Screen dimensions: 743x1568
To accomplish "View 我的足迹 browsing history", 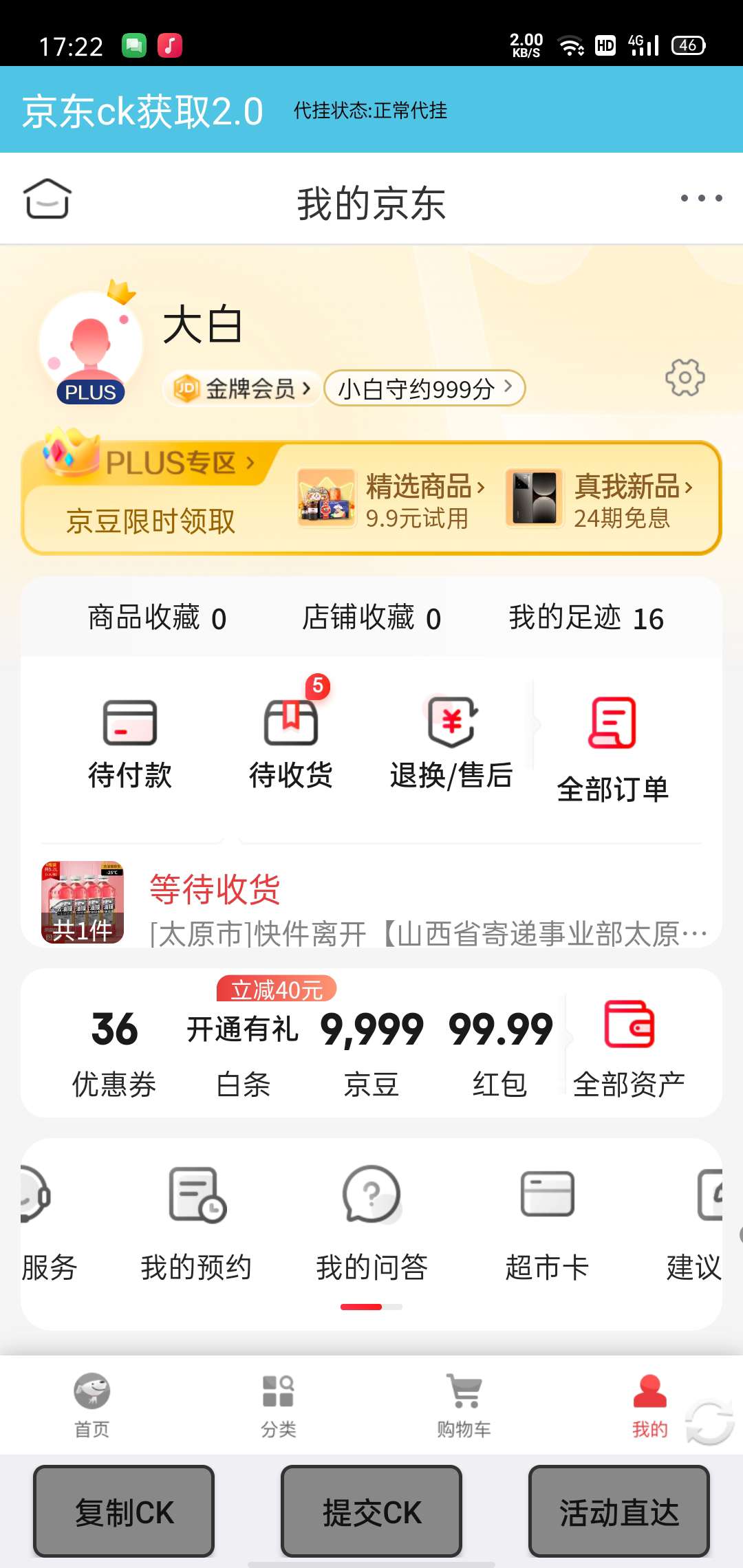I will point(585,618).
